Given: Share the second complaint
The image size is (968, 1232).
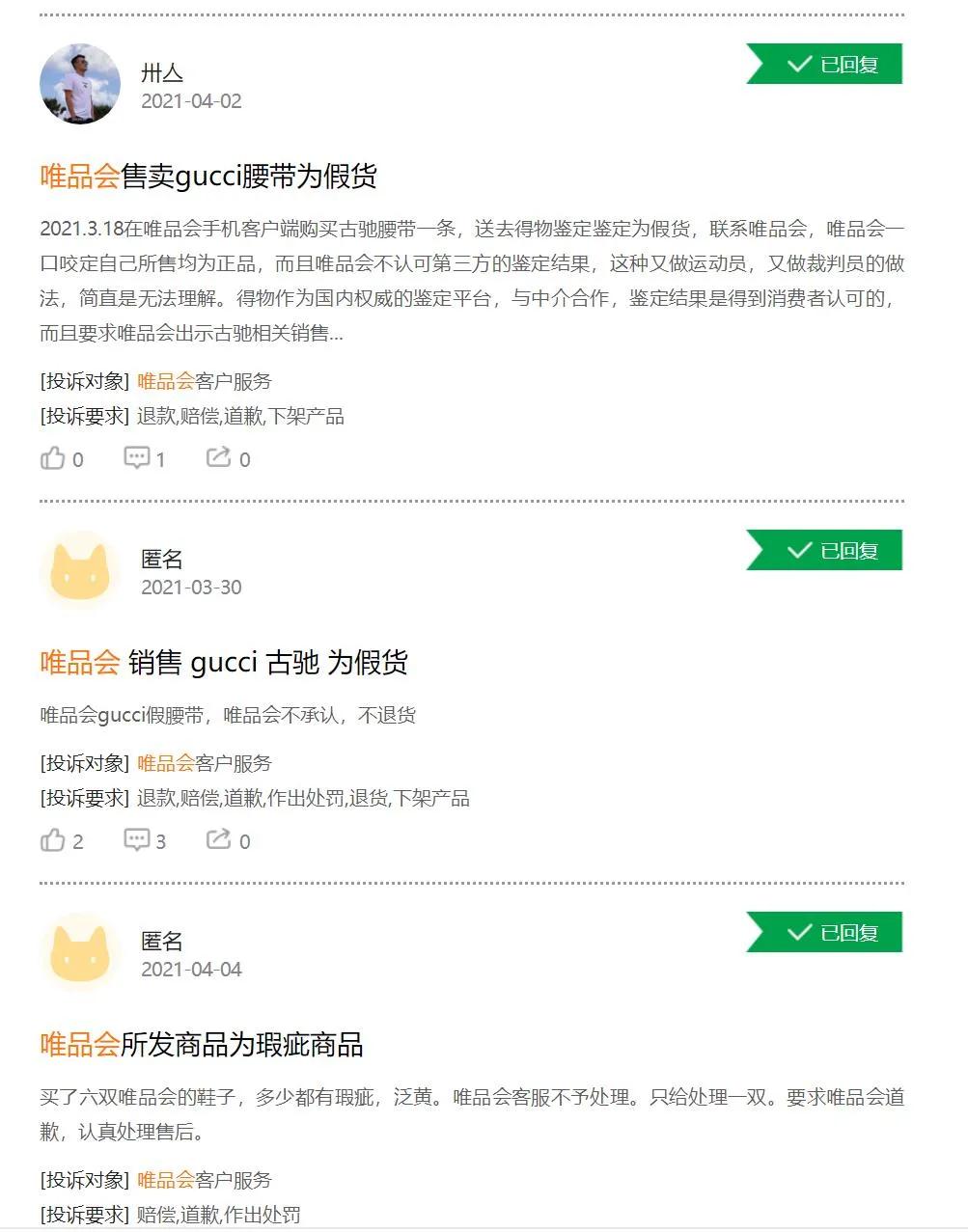Looking at the screenshot, I should (x=220, y=840).
